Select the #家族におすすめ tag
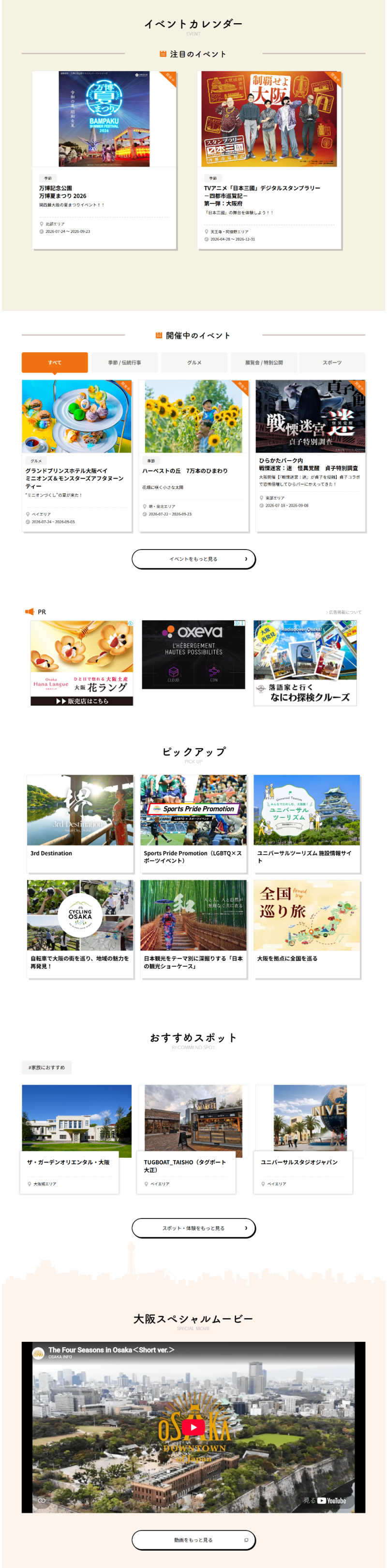The image size is (387, 1568). tap(47, 1067)
